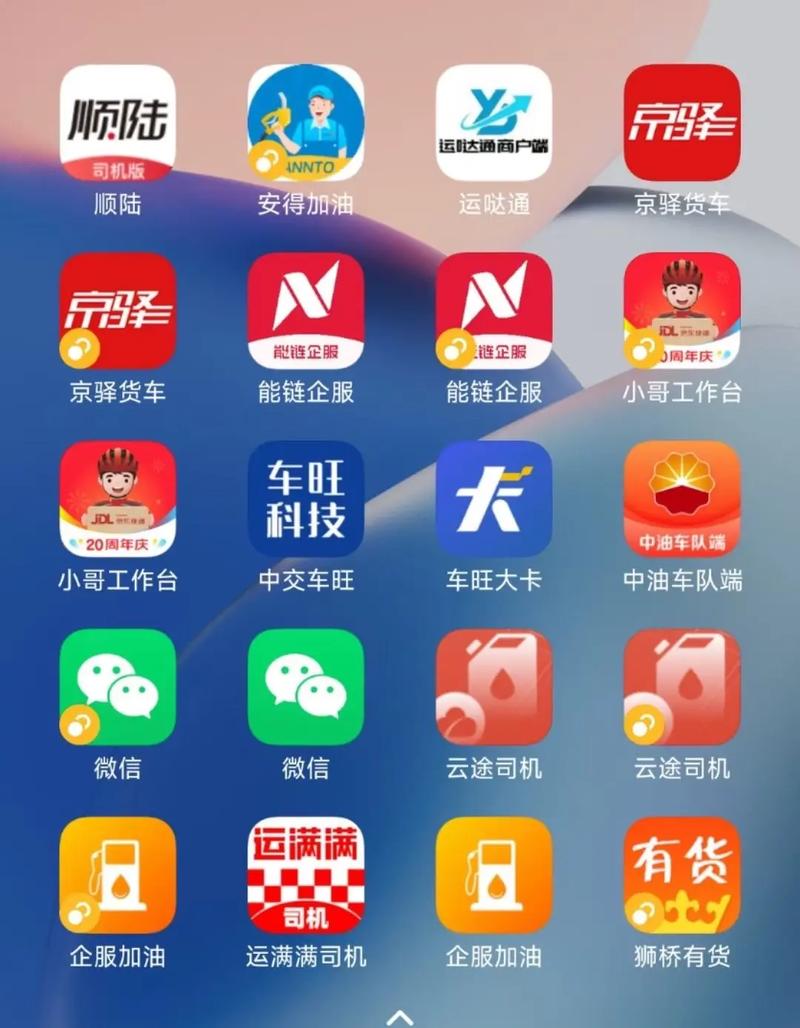Launch the cloned 能链企服 with yellow badge
The image size is (800, 1028).
click(494, 311)
